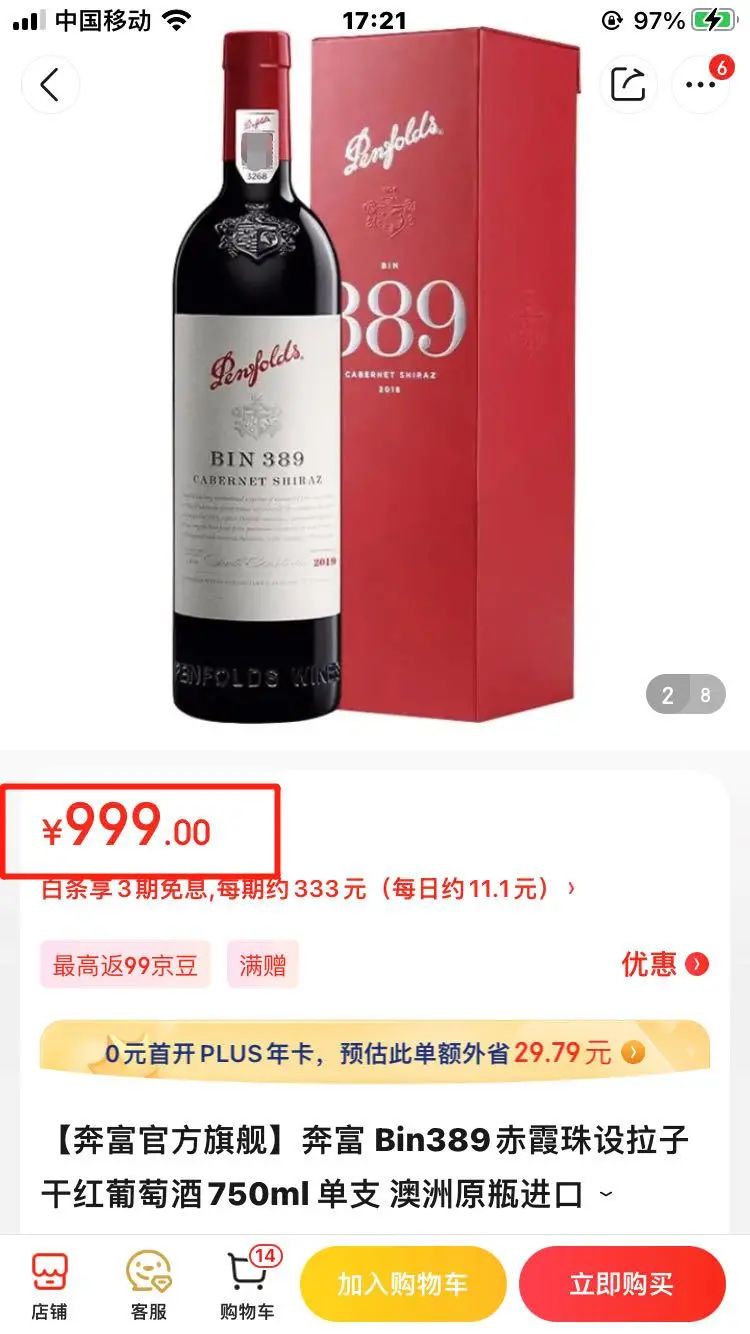The height and width of the screenshot is (1334, 750).
Task: Select the 满赠 promotion tag
Action: (264, 963)
